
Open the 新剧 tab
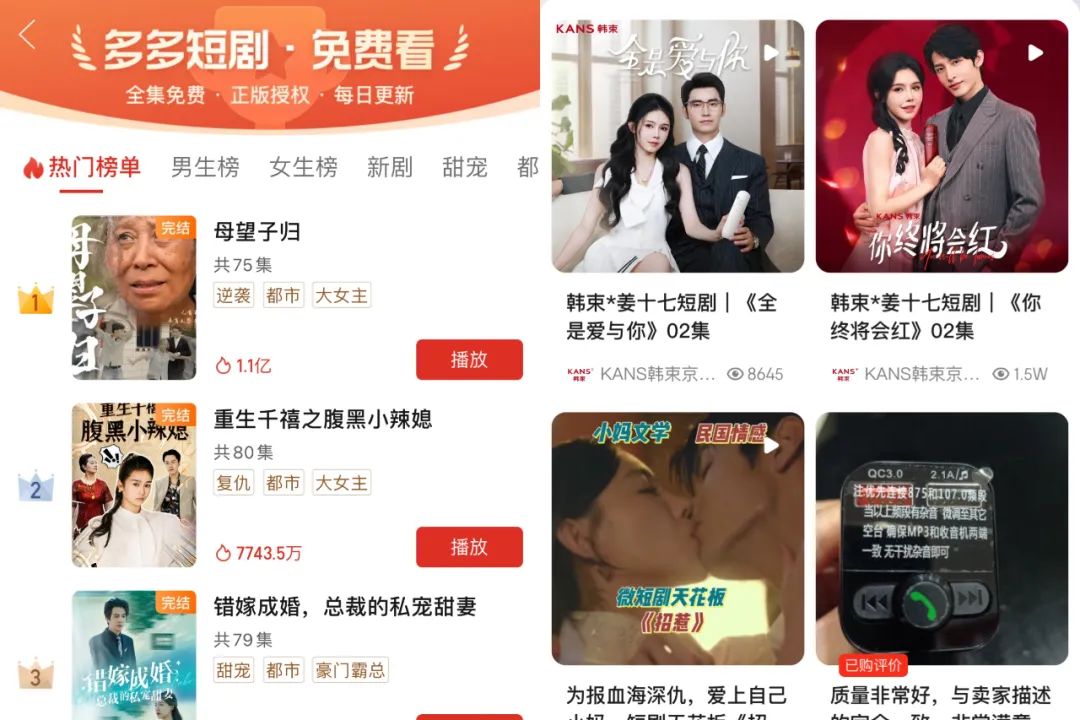point(390,167)
